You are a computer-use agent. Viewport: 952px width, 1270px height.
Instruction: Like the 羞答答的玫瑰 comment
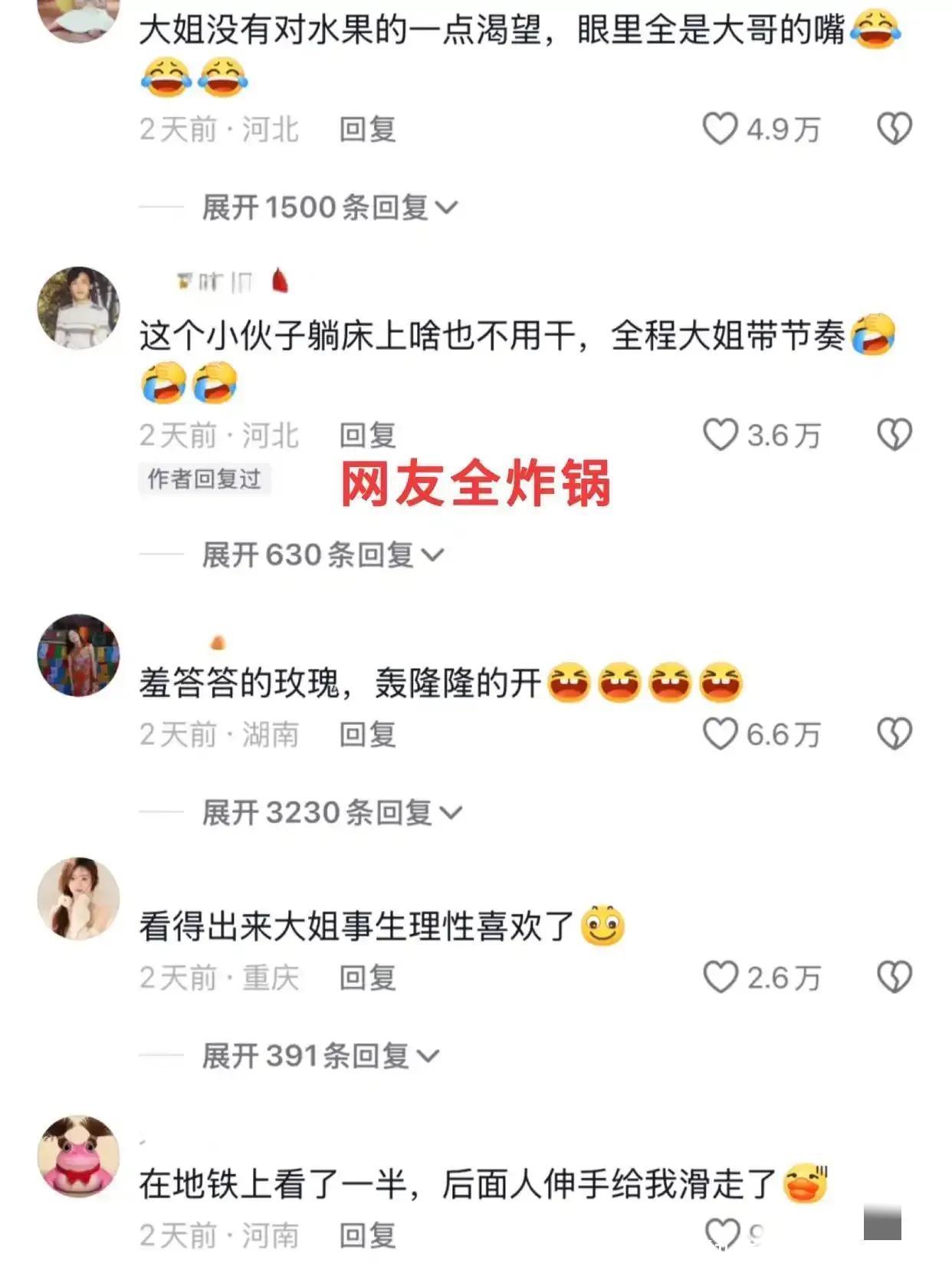coord(720,734)
